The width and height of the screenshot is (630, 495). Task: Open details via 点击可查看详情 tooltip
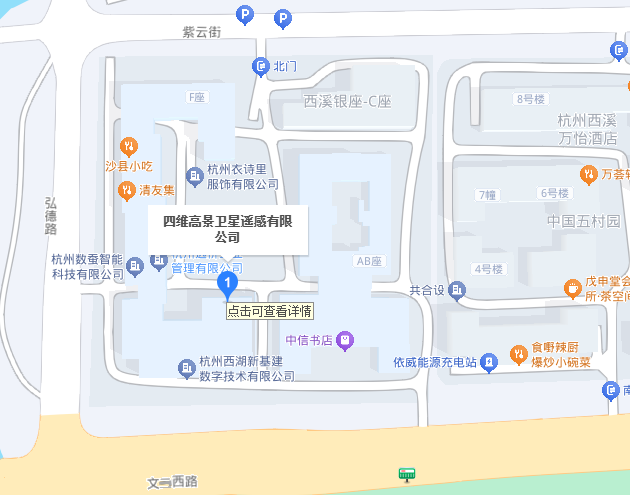tap(270, 311)
